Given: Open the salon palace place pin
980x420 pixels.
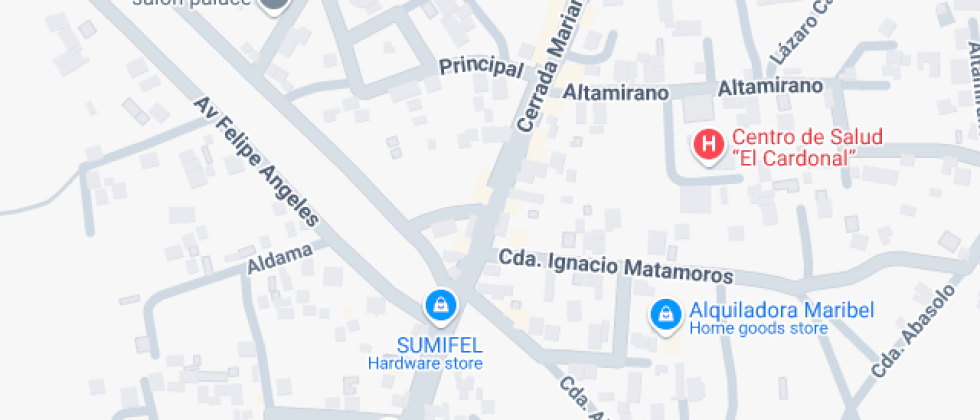Looking at the screenshot, I should 274,5.
